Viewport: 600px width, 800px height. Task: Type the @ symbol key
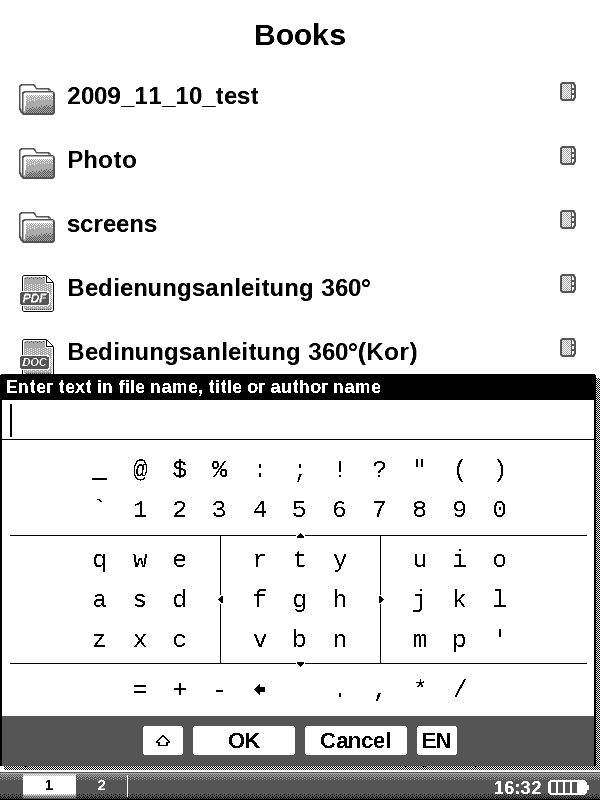pyautogui.click(x=140, y=470)
